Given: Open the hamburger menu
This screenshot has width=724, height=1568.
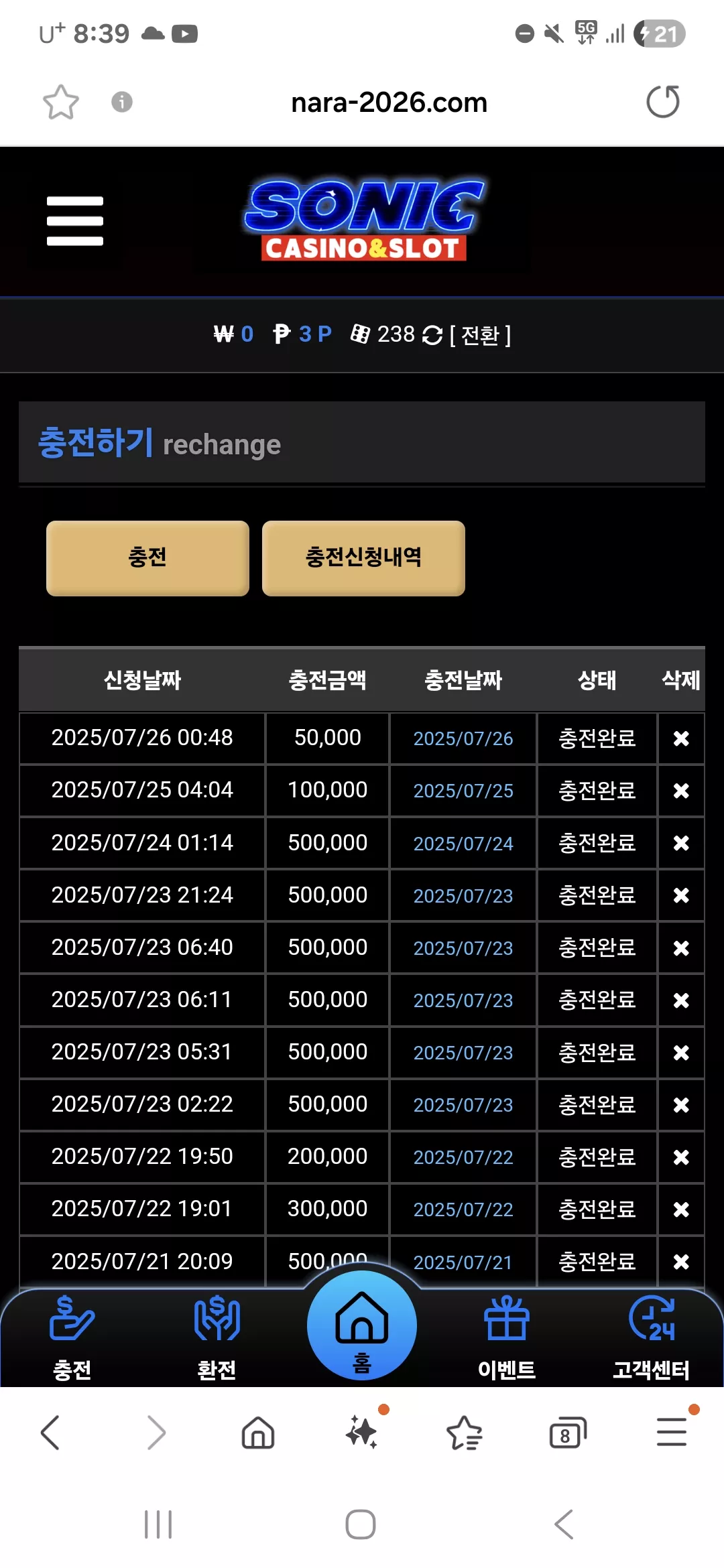Looking at the screenshot, I should click(75, 221).
